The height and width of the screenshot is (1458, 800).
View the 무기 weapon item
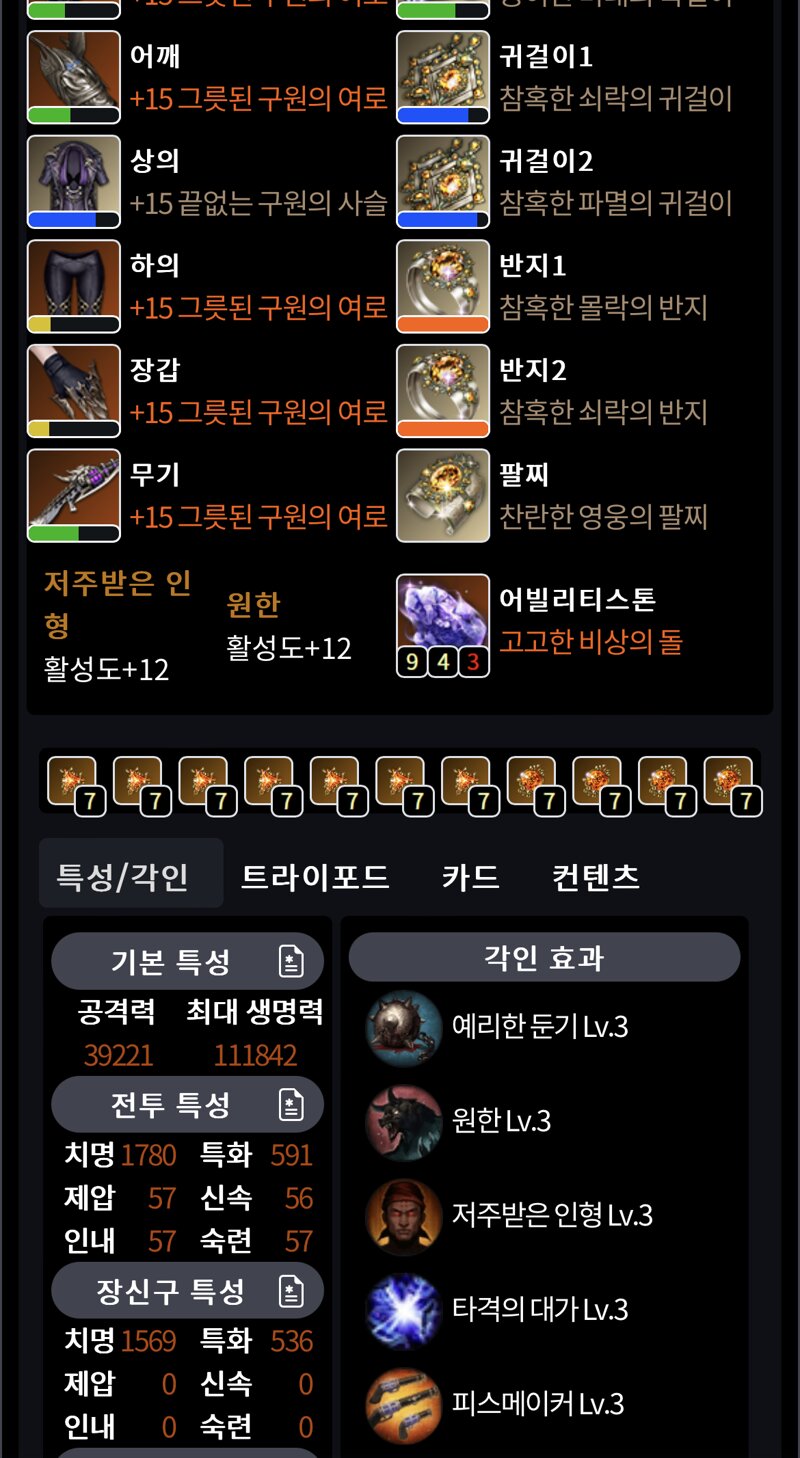(74, 495)
